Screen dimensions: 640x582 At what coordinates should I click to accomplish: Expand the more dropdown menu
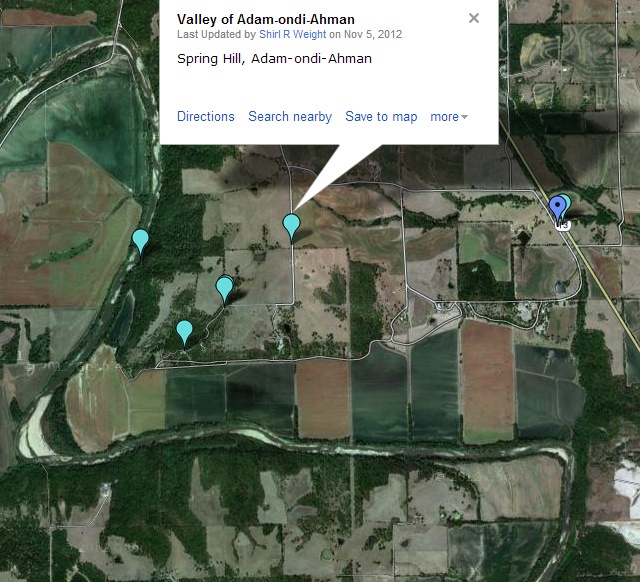pos(449,117)
